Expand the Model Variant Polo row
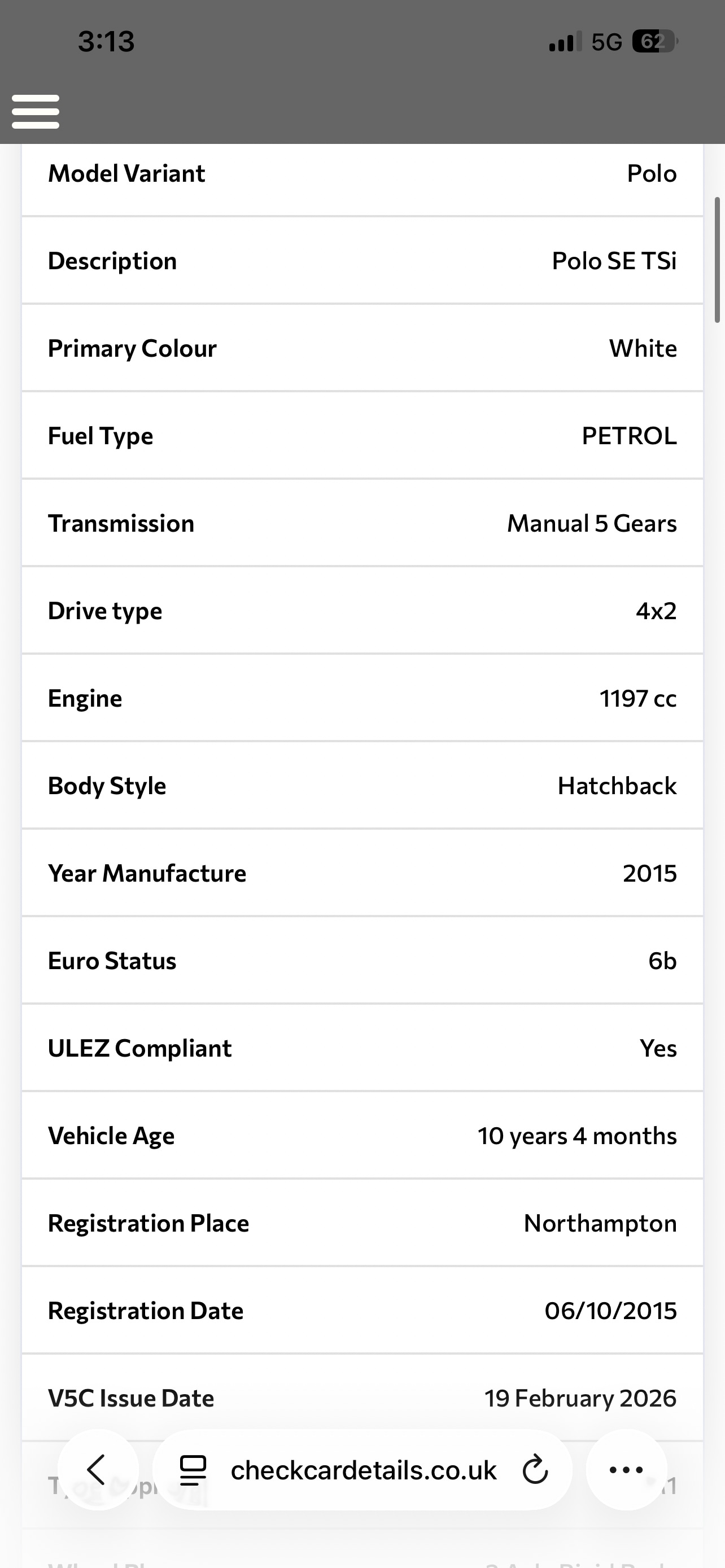The image size is (725, 1568). 362,173
